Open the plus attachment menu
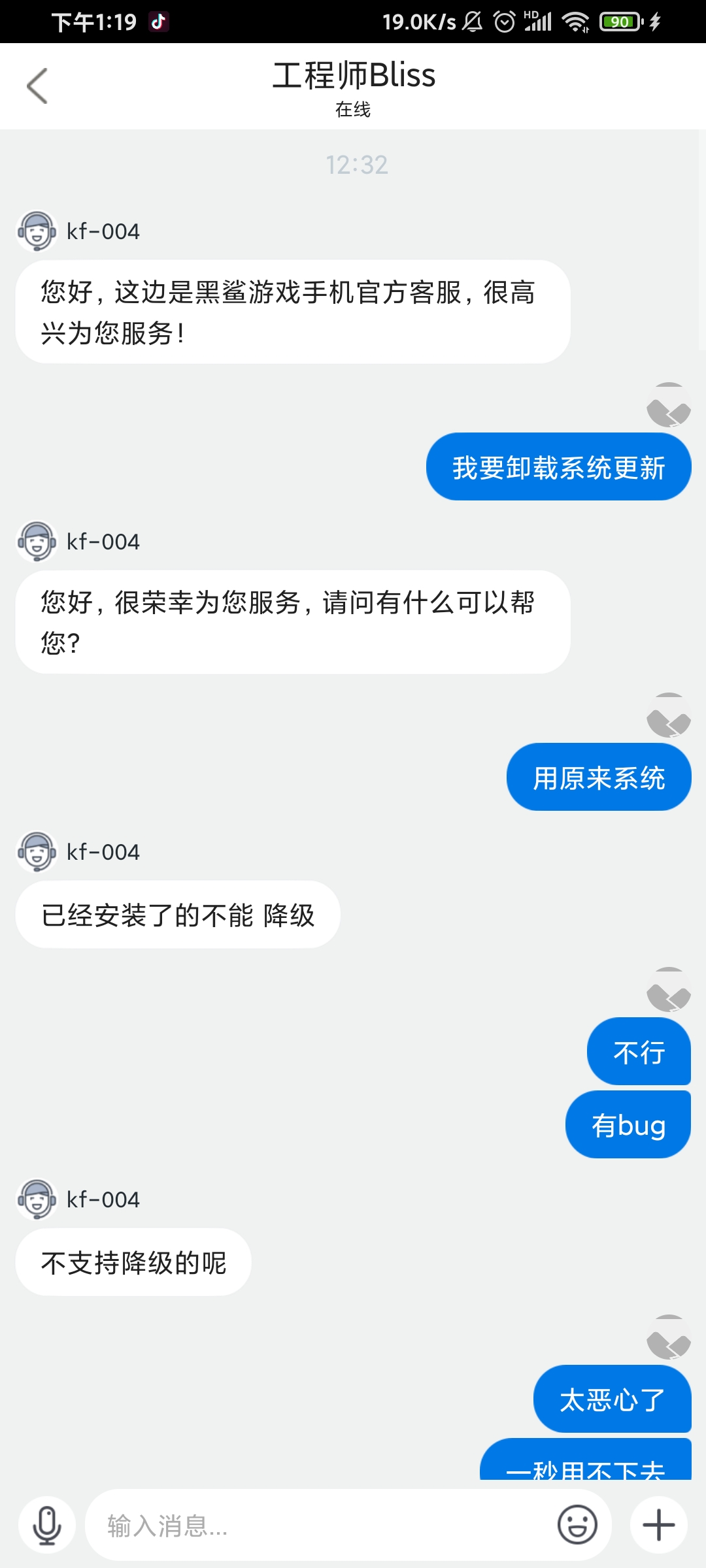 pyautogui.click(x=658, y=1526)
